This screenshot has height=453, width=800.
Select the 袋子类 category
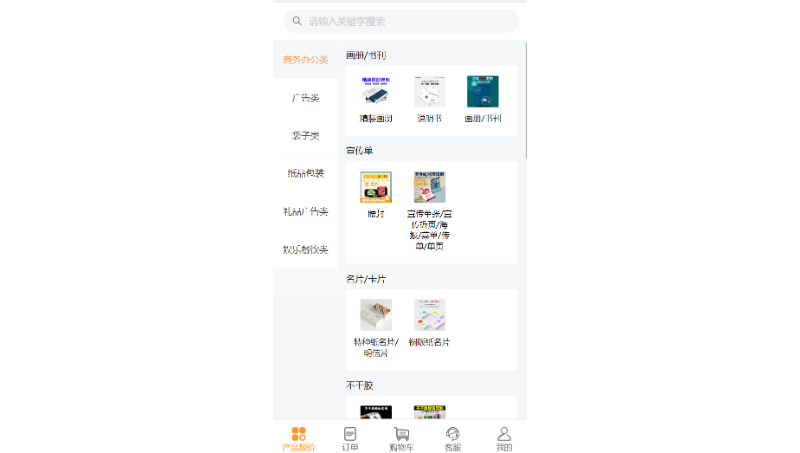pyautogui.click(x=305, y=136)
